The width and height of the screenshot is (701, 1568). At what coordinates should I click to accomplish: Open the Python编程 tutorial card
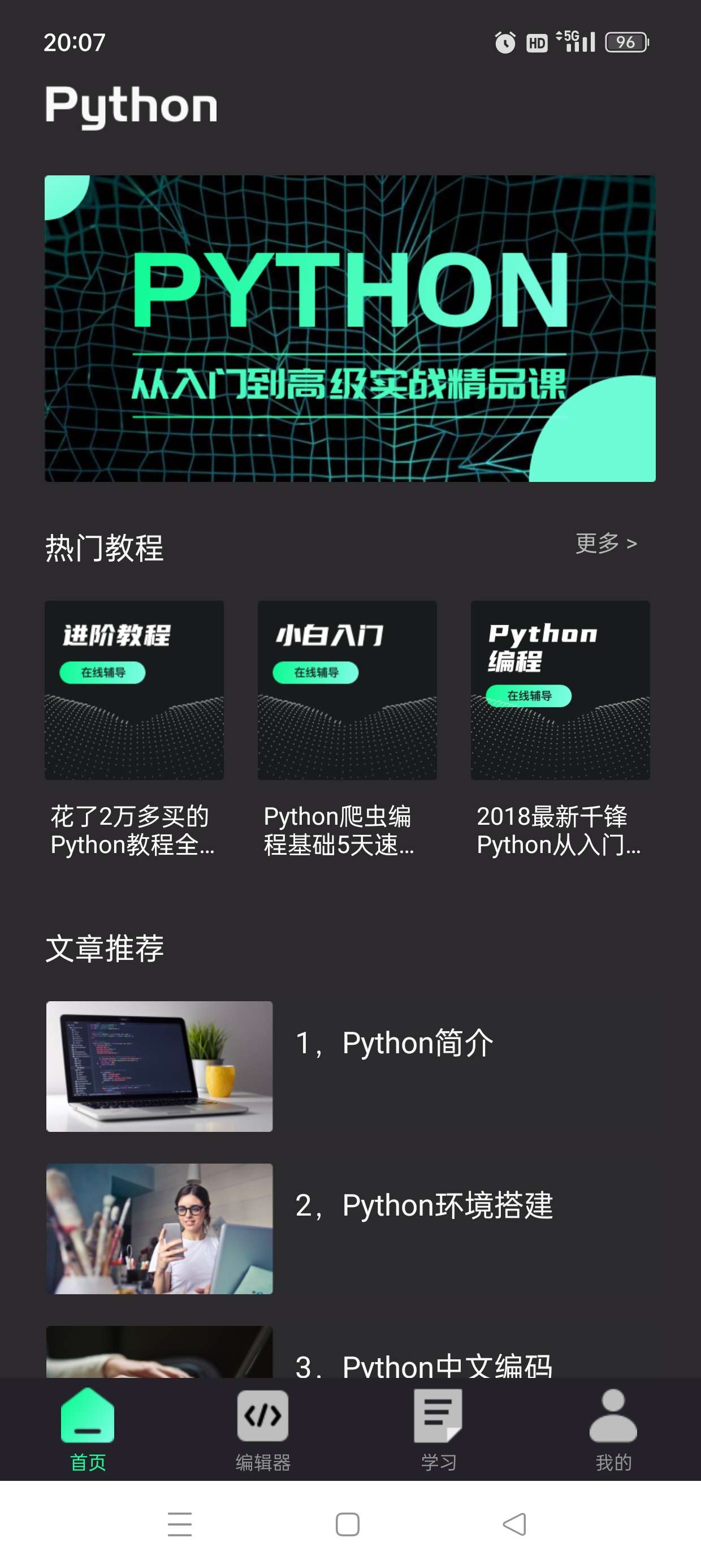coord(560,690)
